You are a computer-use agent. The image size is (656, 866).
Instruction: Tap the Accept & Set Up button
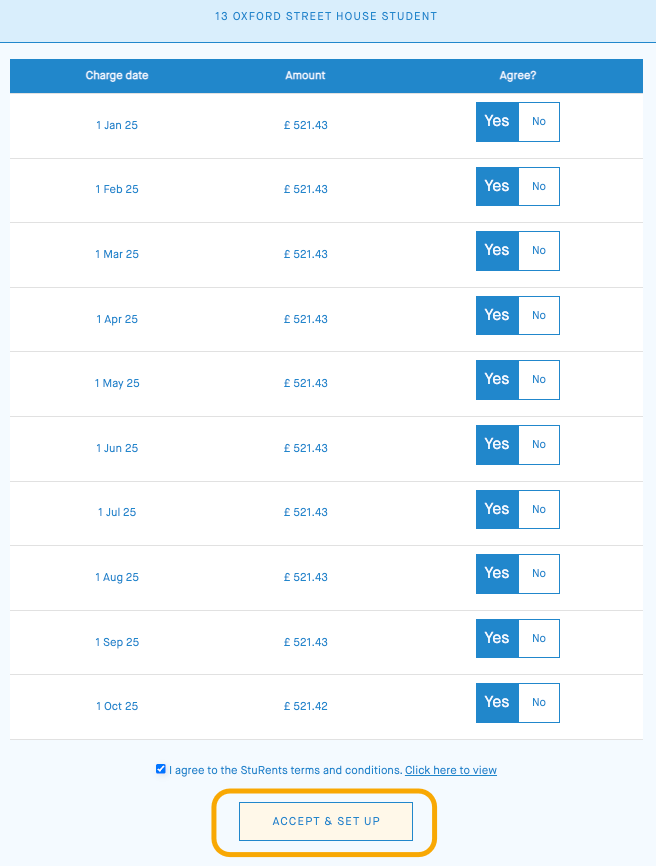pyautogui.click(x=326, y=821)
